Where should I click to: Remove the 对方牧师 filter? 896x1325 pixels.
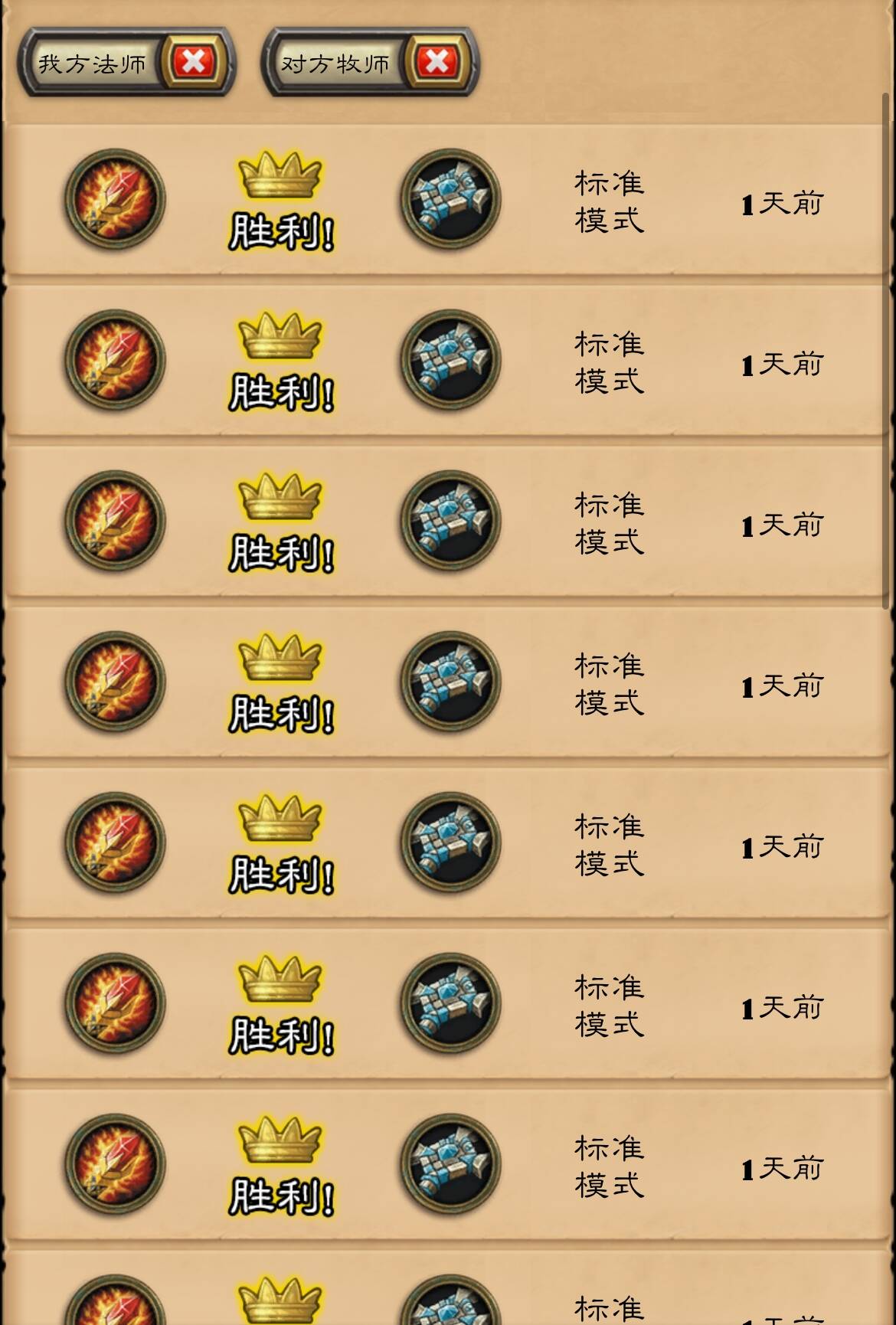tap(437, 62)
